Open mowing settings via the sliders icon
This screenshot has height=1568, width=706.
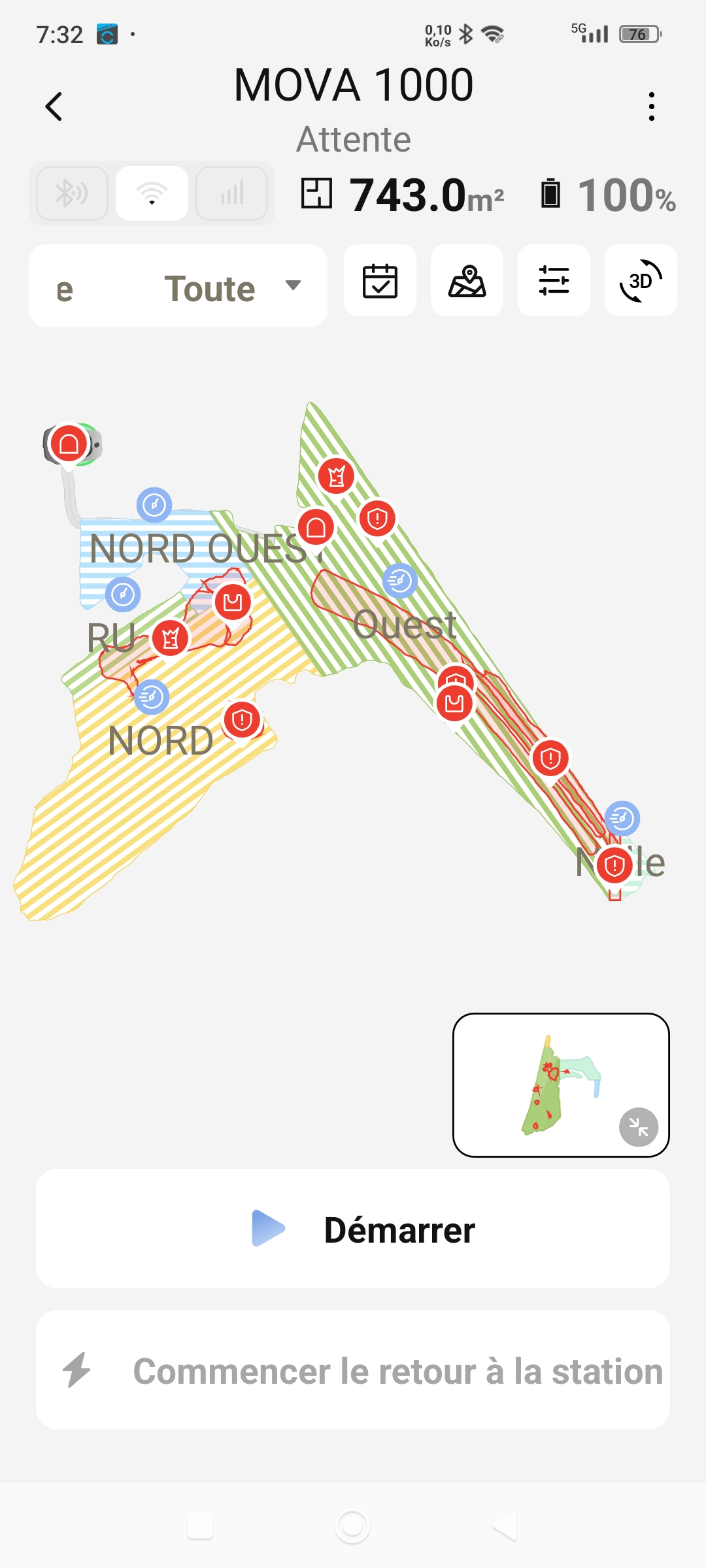tap(554, 282)
